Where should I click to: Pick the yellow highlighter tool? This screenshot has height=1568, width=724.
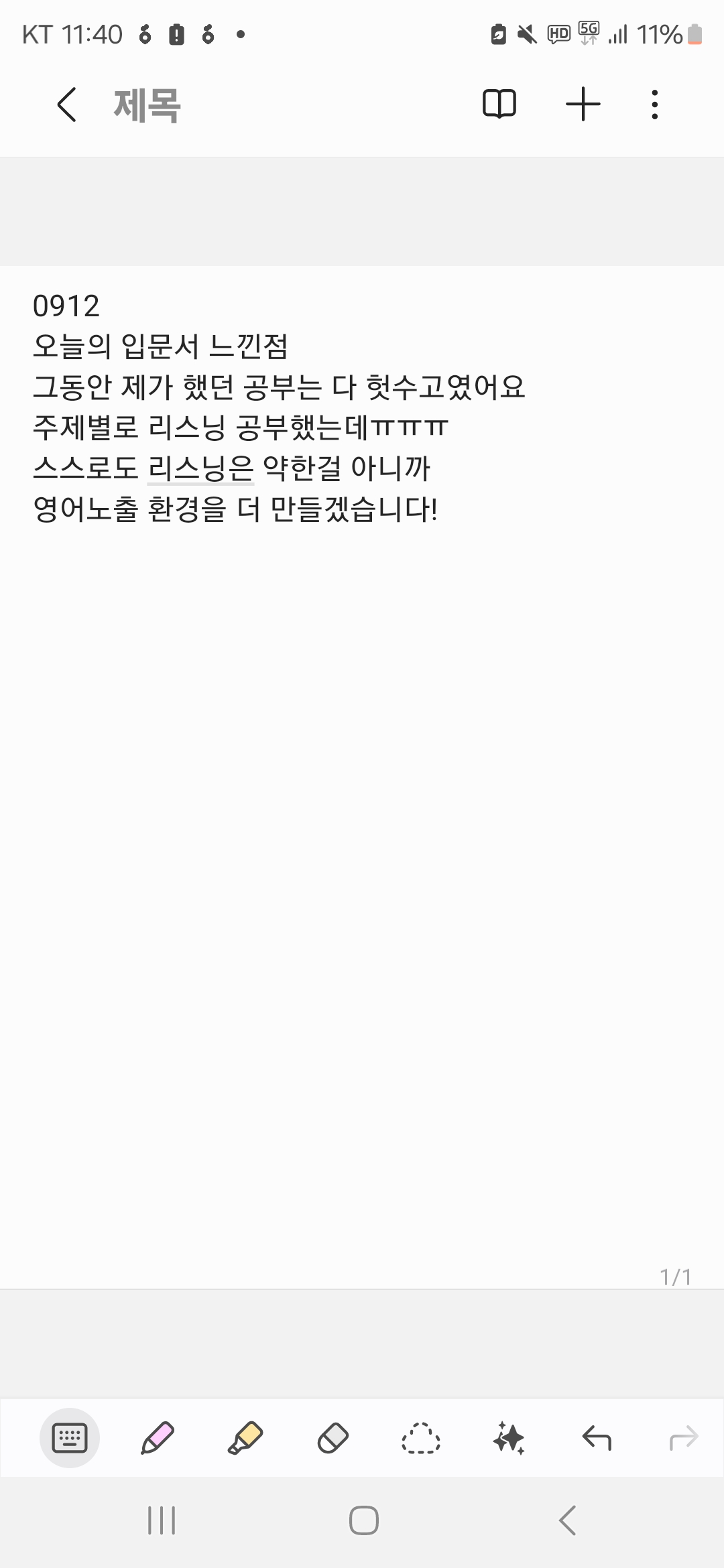click(245, 1438)
